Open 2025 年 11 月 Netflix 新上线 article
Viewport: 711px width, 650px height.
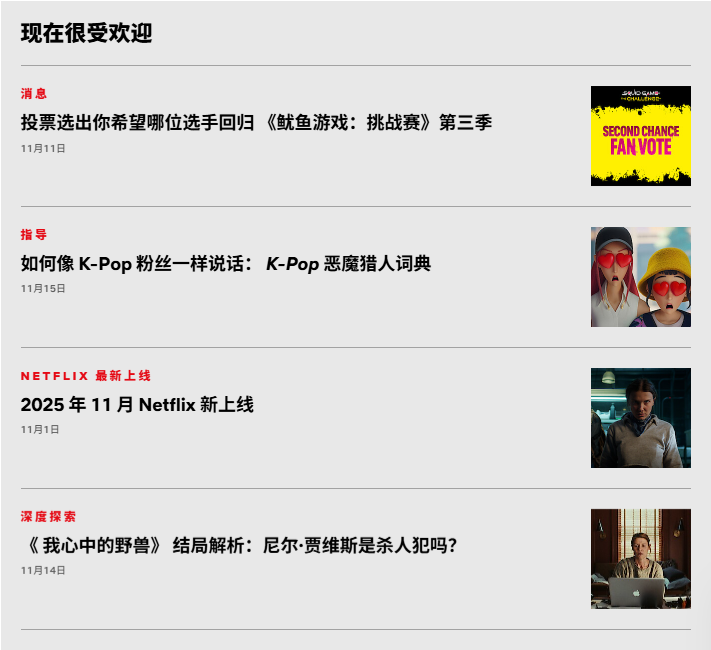(137, 405)
